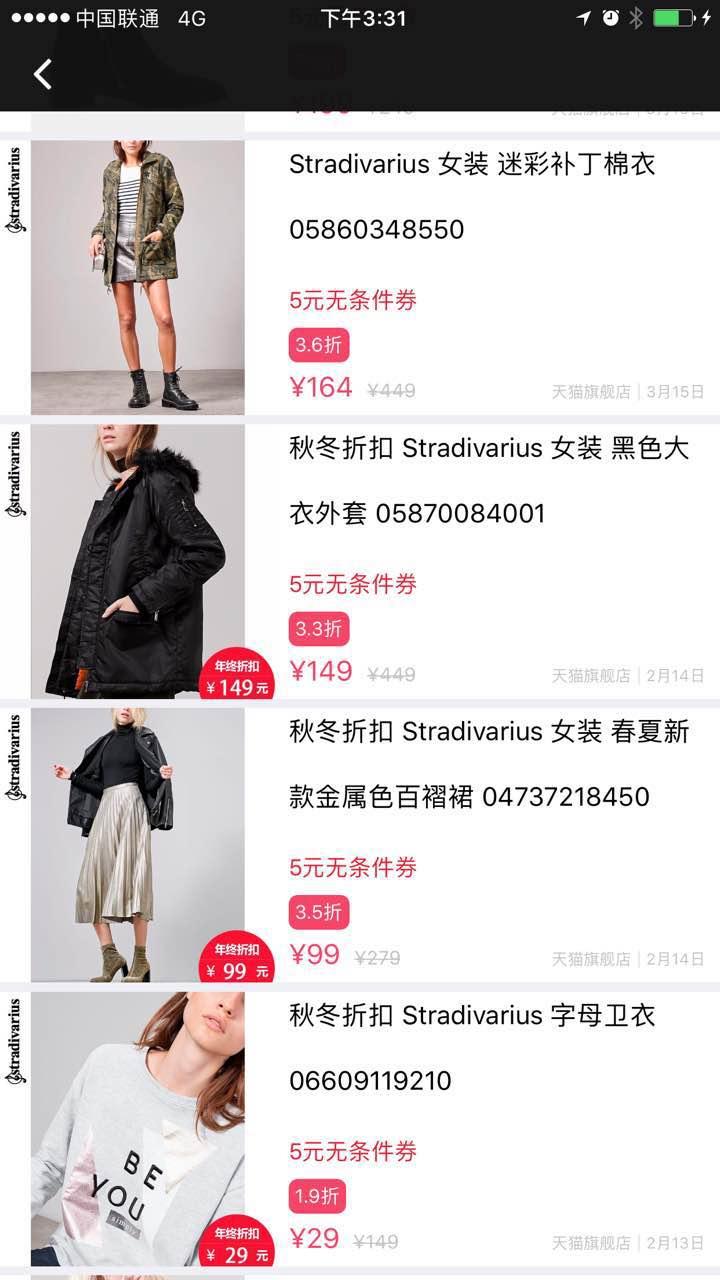This screenshot has width=720, height=1280.
Task: Open the 字母卫衣 sweatshirt listing
Action: [x=472, y=1048]
